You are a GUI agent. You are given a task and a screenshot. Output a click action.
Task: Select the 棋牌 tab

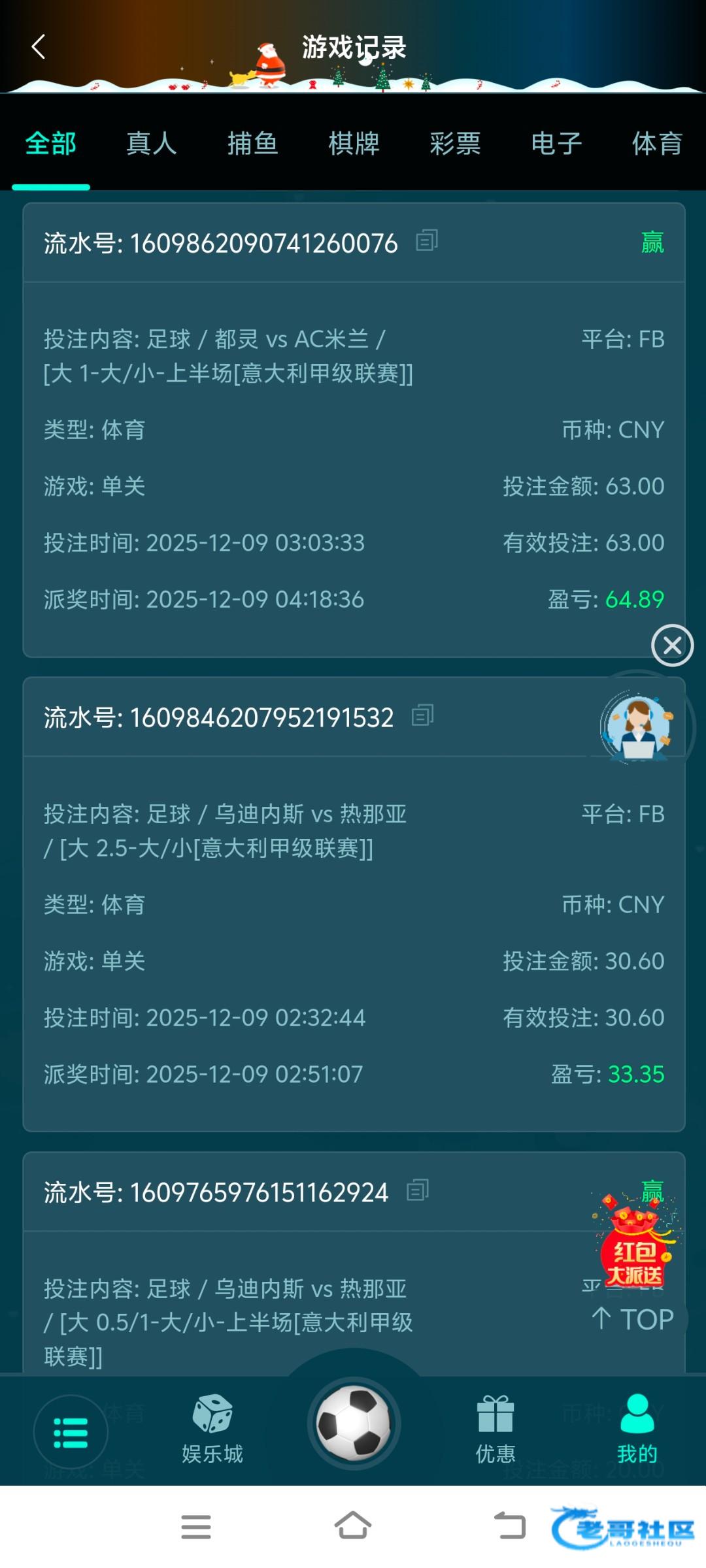[354, 144]
